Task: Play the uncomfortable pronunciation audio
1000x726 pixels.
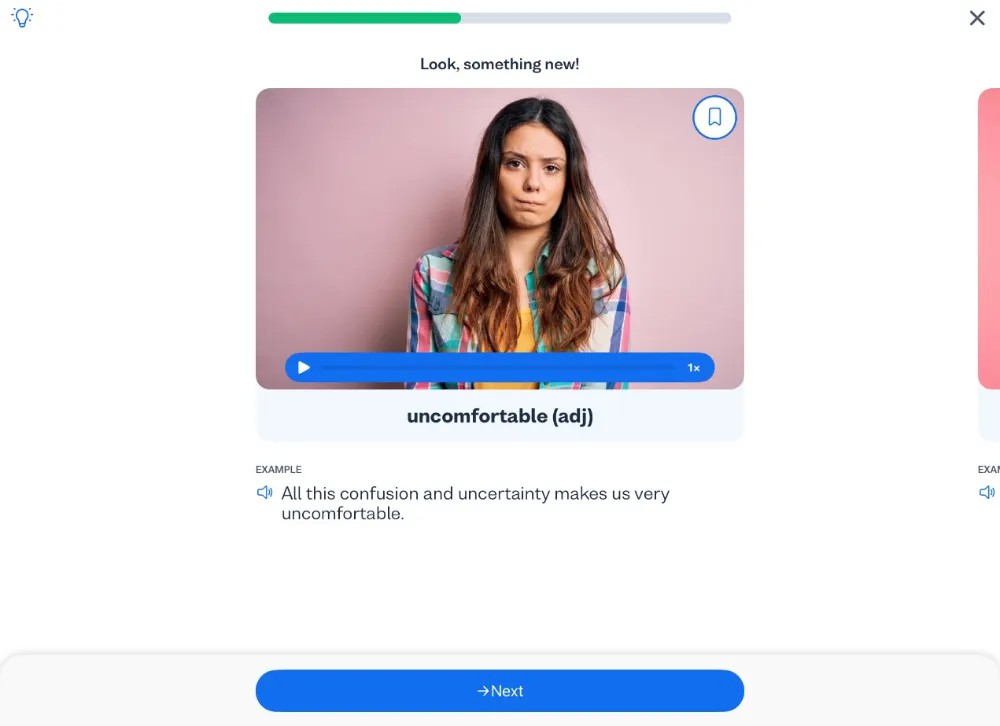Action: click(x=304, y=368)
